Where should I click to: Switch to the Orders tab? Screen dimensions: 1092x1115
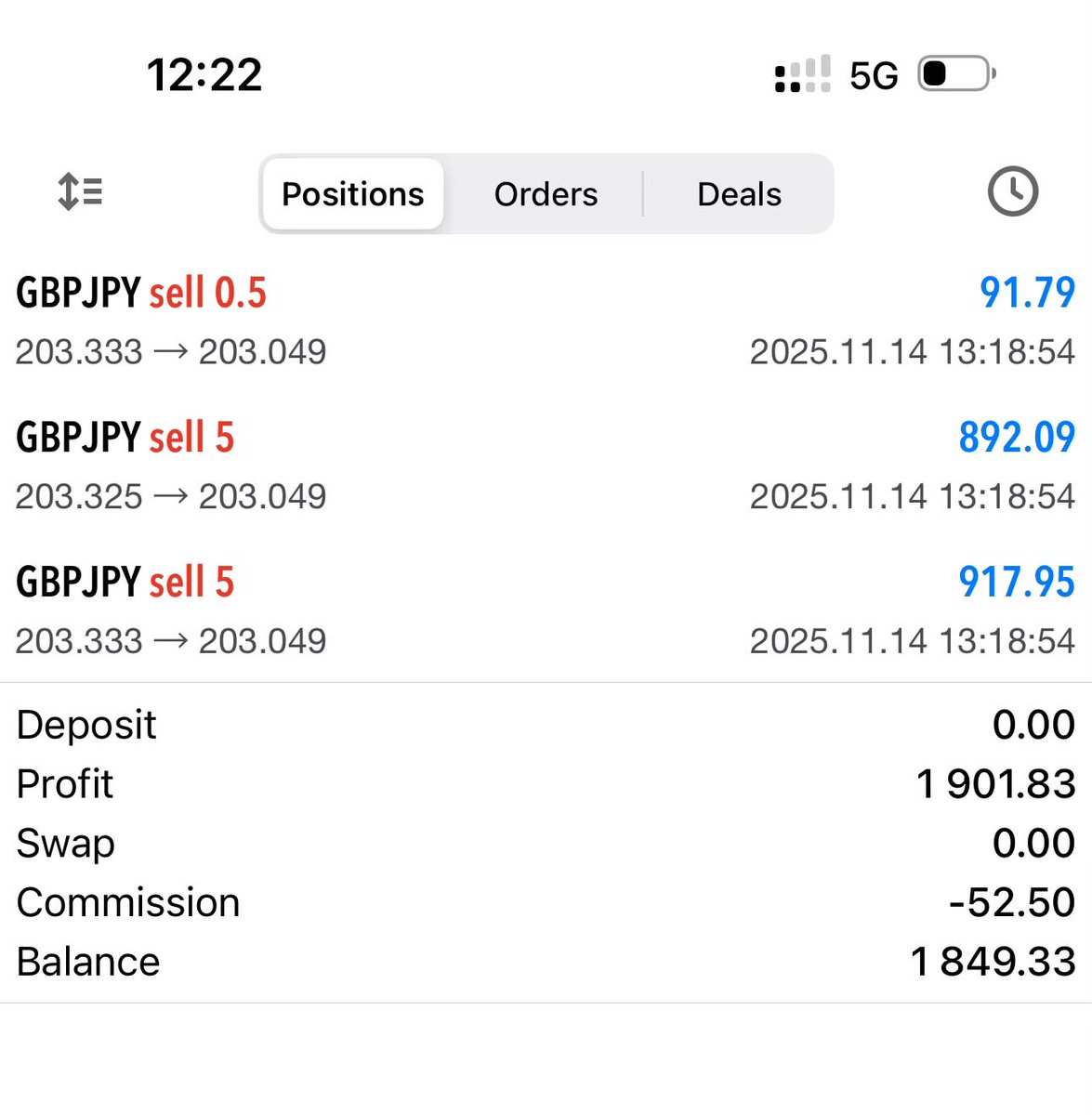[546, 194]
